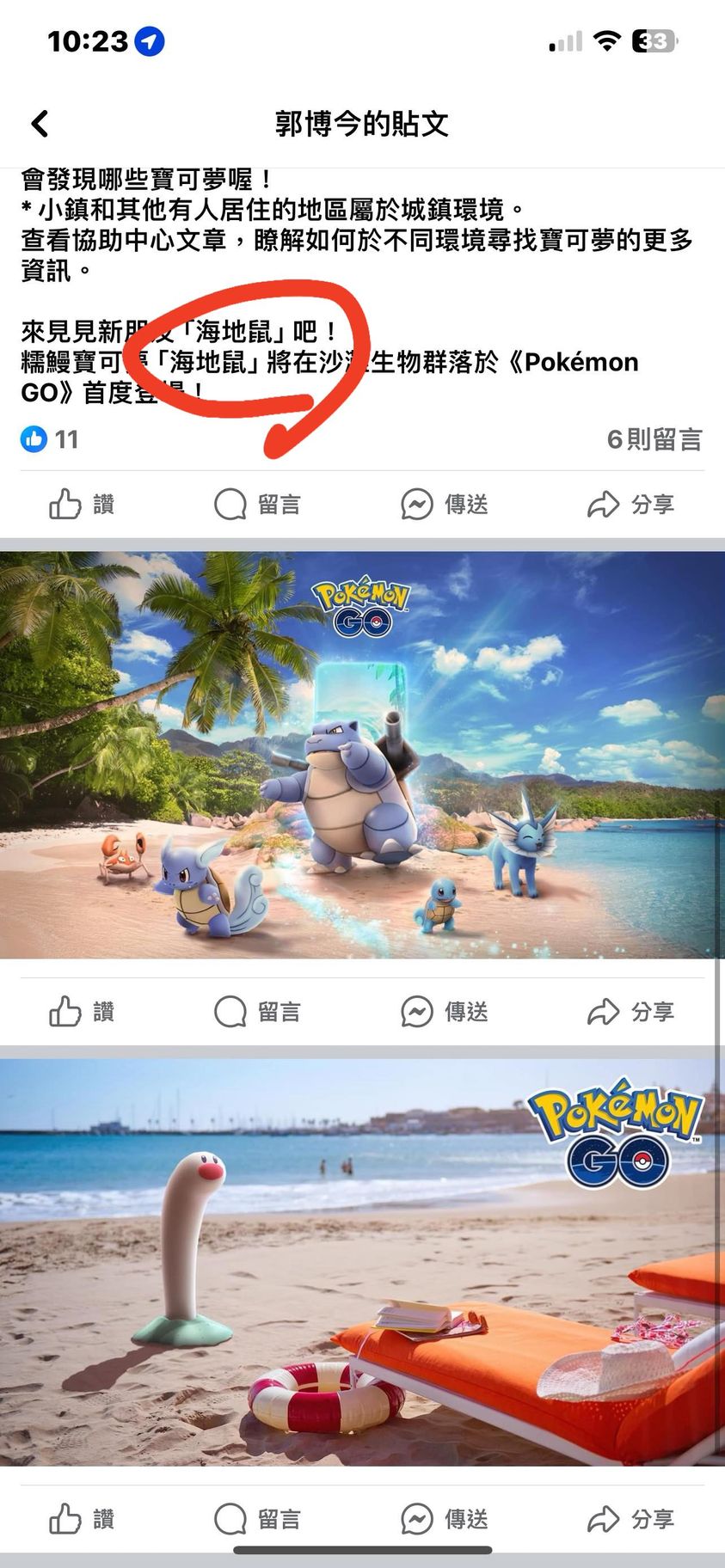Open the Wiglett beach photo
Screen dimensions: 725x1568
362,1262
